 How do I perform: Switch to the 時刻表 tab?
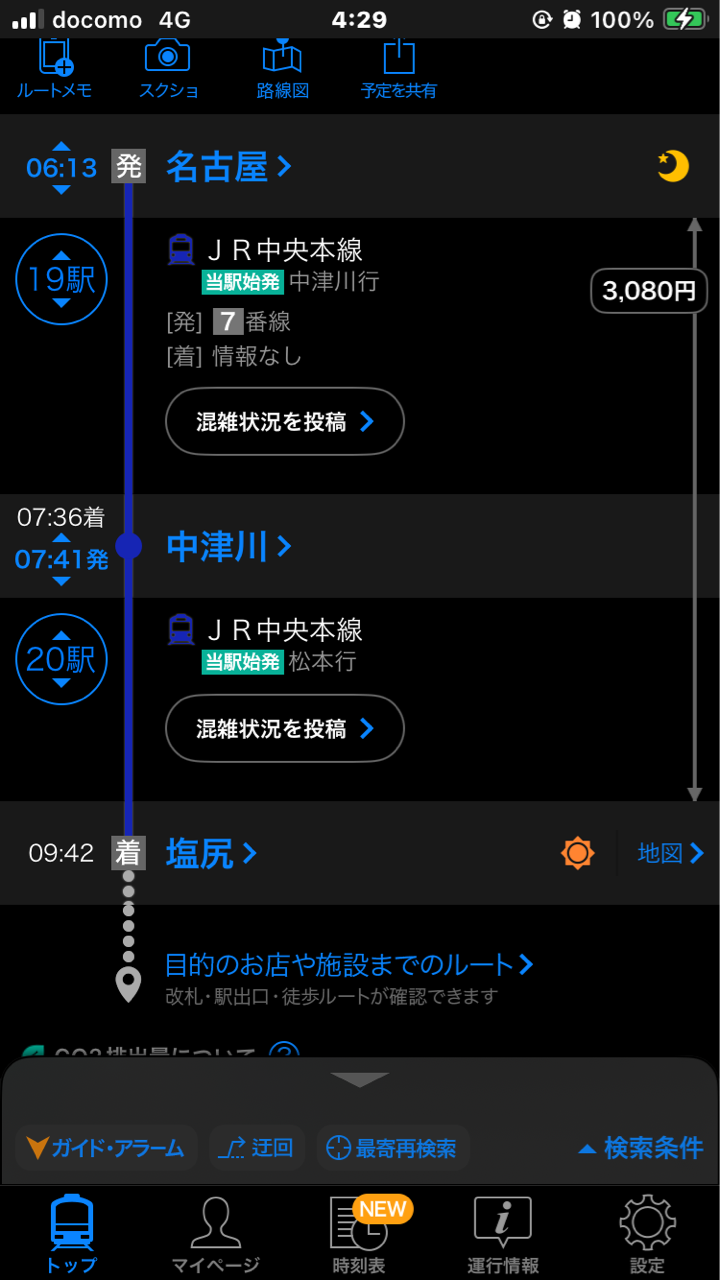click(359, 1235)
